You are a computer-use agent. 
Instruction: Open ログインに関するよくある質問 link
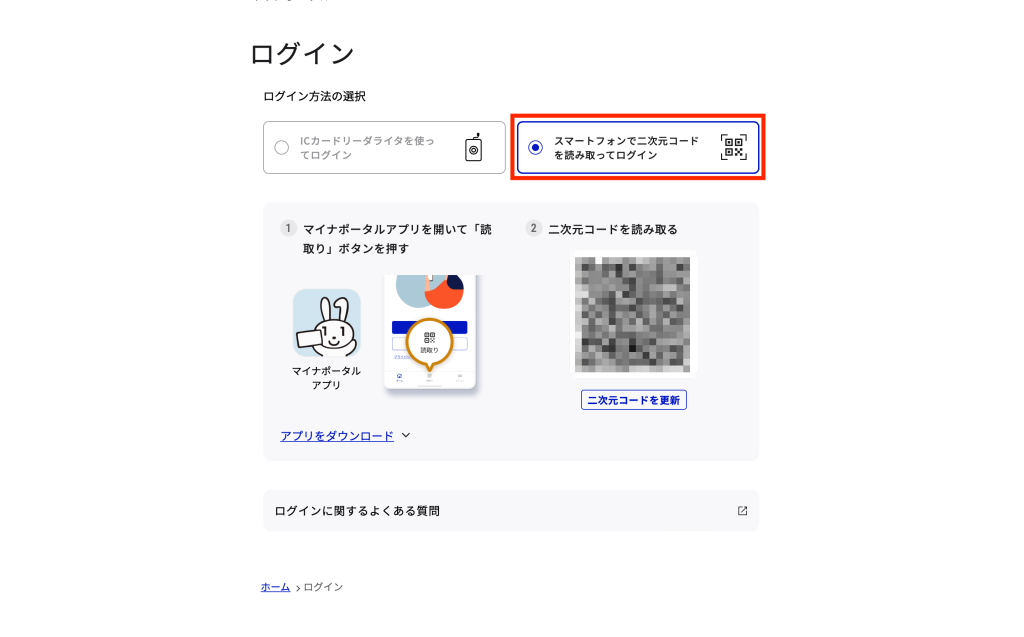pos(510,511)
